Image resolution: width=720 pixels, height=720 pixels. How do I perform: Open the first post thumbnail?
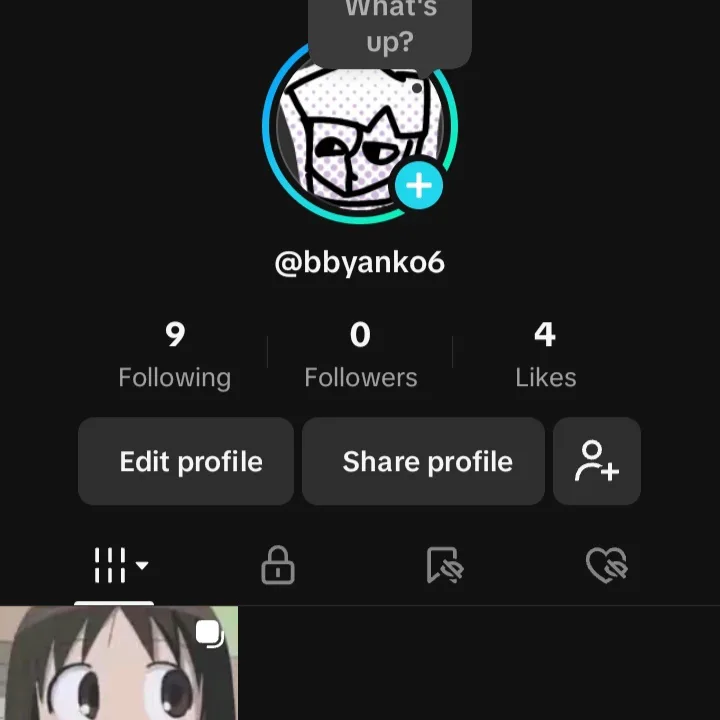118,663
